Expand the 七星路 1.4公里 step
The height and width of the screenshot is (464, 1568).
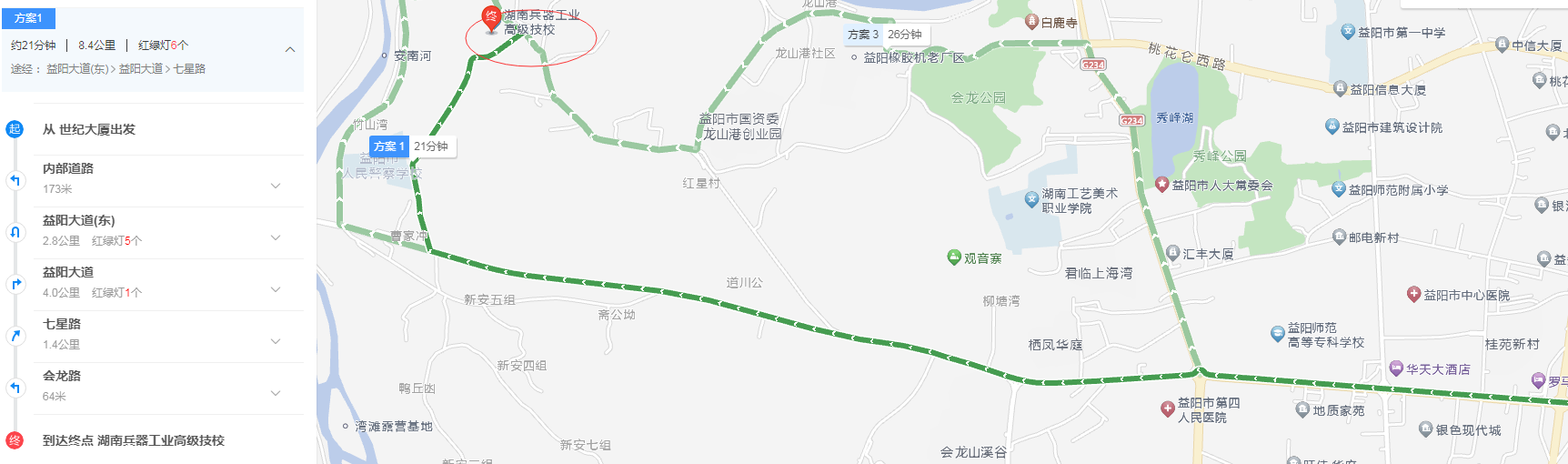pyautogui.click(x=276, y=341)
